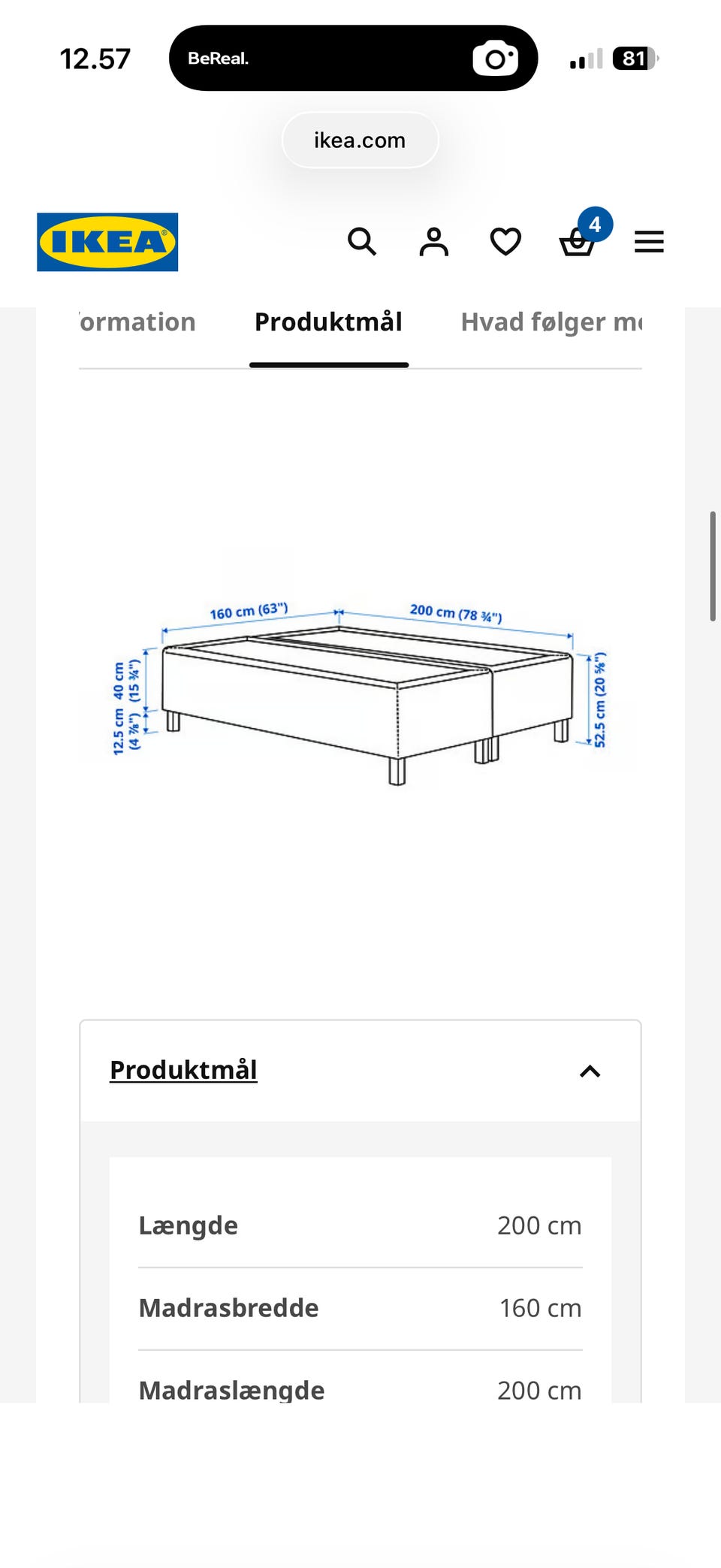Switch to the Hvad følger med tab
The image size is (721, 1568).
tap(551, 322)
